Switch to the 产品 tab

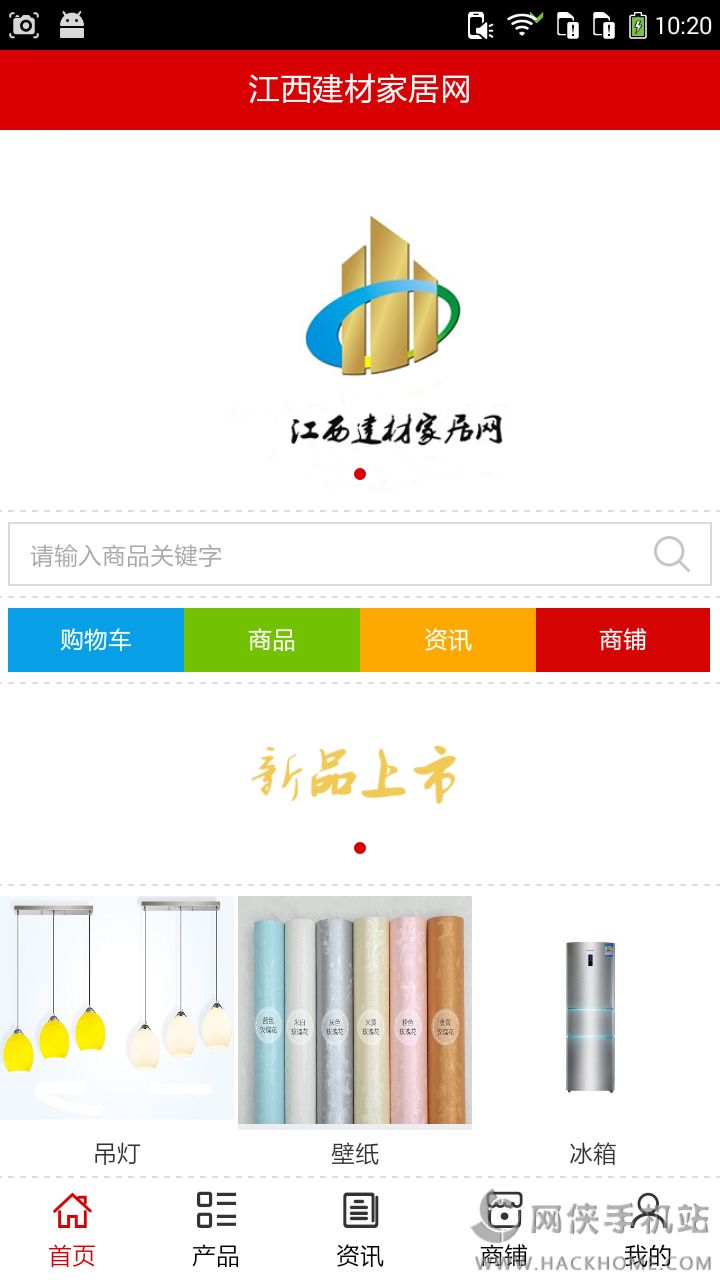point(216,1228)
